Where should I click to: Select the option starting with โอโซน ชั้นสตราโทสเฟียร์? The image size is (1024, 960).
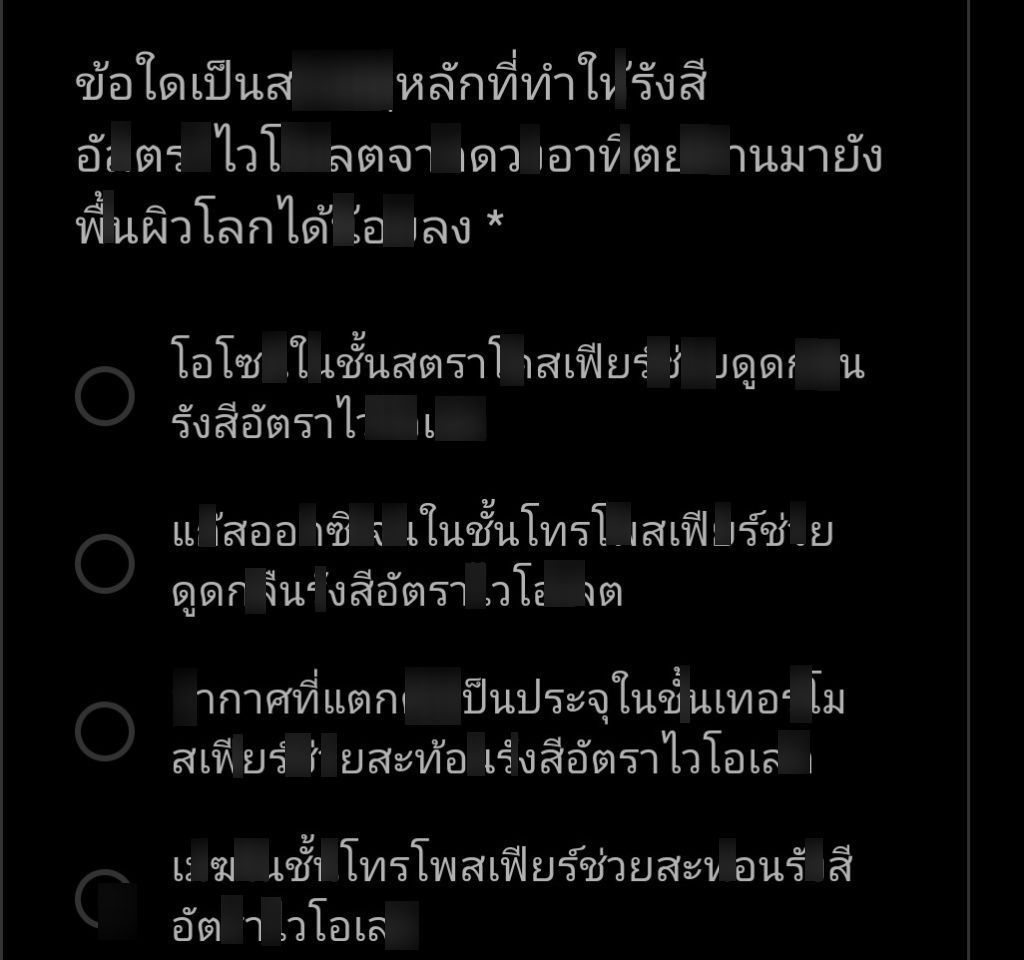[105, 396]
